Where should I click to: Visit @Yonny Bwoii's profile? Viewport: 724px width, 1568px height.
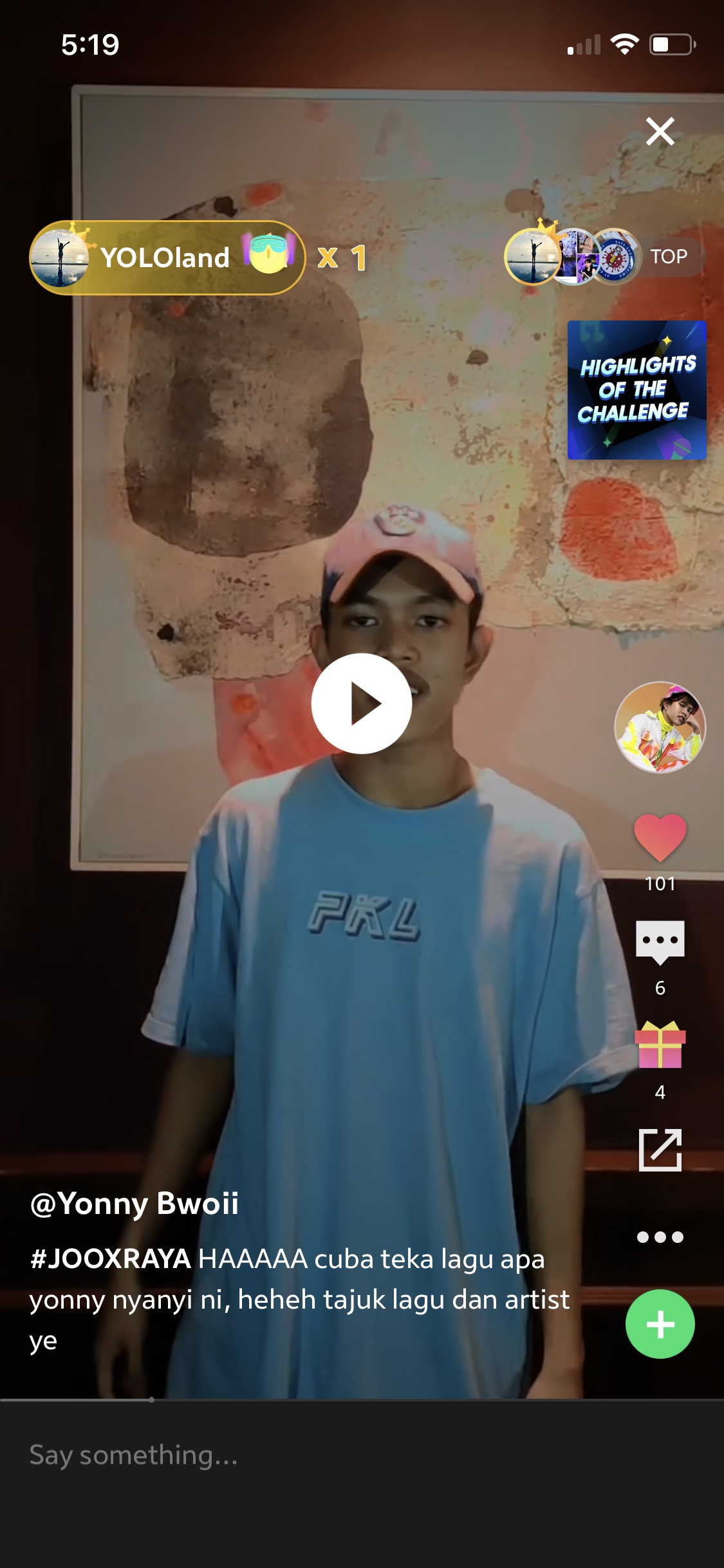135,1203
